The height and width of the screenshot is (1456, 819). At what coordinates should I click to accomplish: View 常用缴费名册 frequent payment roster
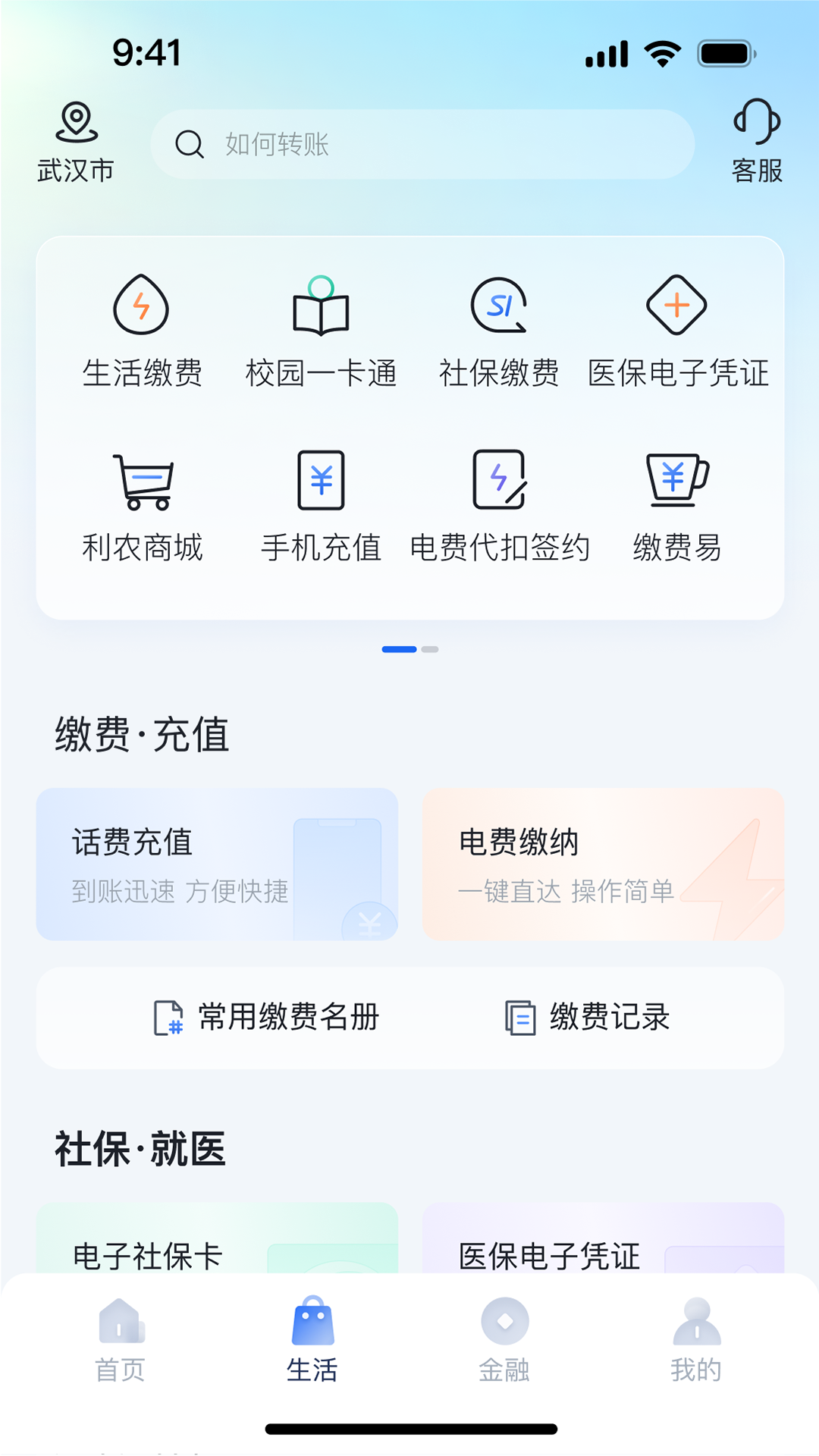click(268, 1018)
